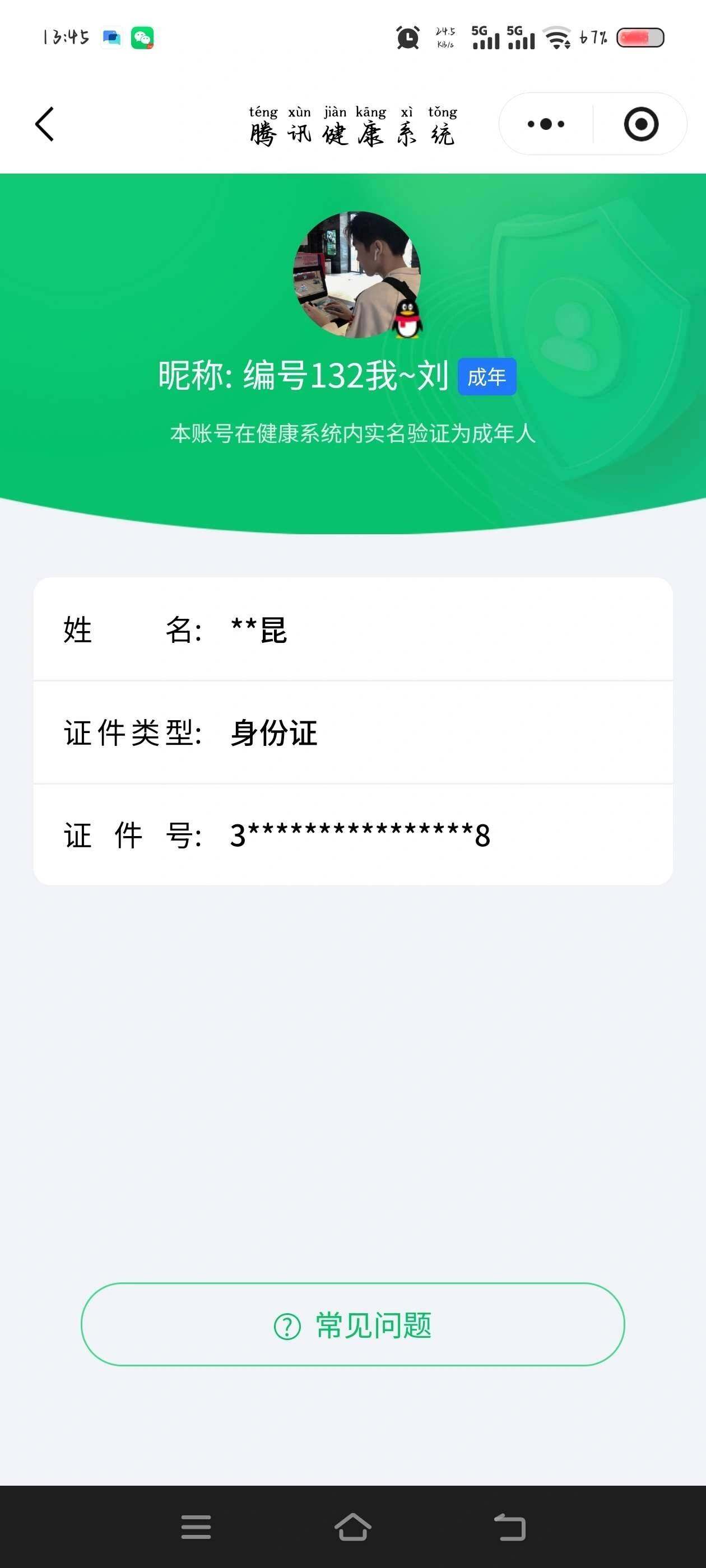Viewport: 706px width, 1568px height.
Task: Tap the 腾讯健康系统 title with pinyin
Action: pos(352,125)
